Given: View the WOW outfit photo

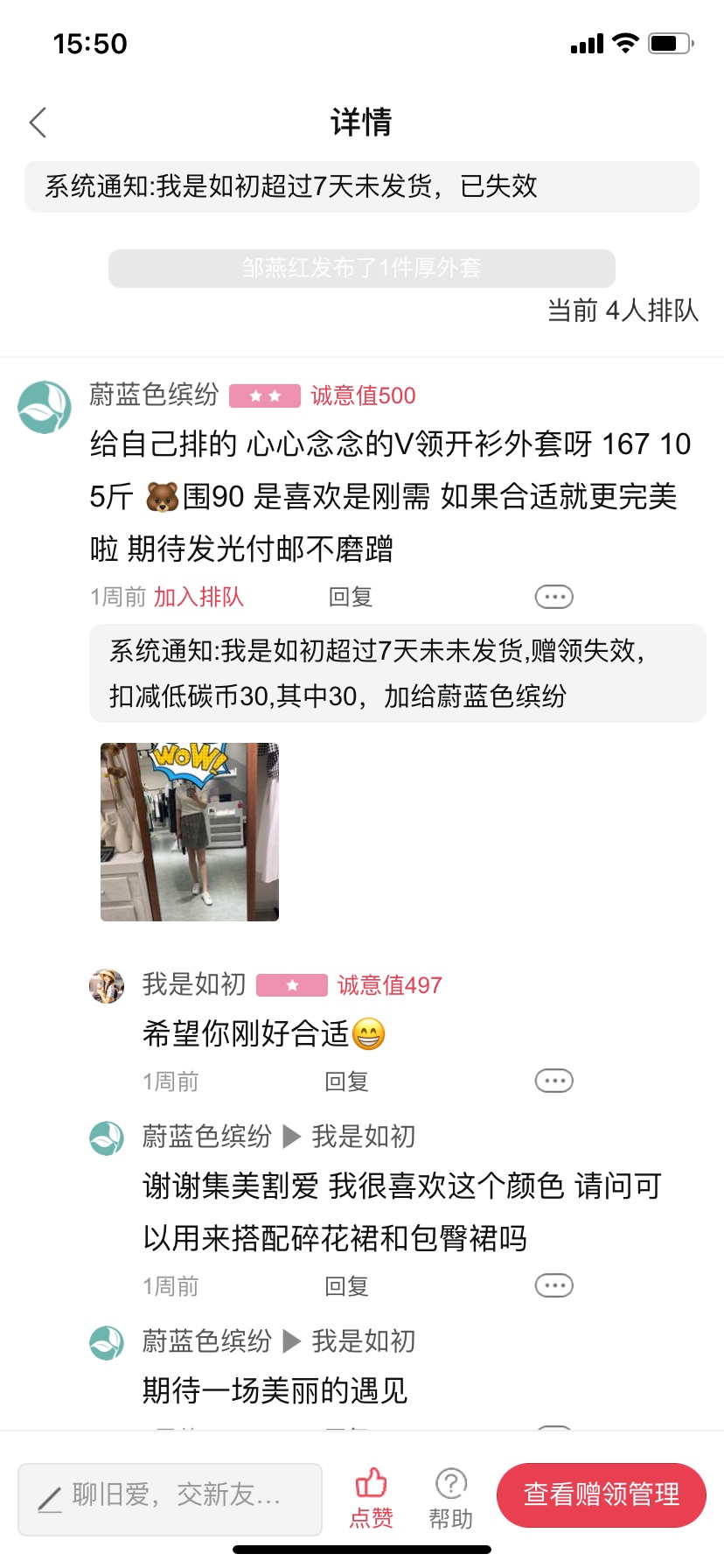Looking at the screenshot, I should click(190, 832).
